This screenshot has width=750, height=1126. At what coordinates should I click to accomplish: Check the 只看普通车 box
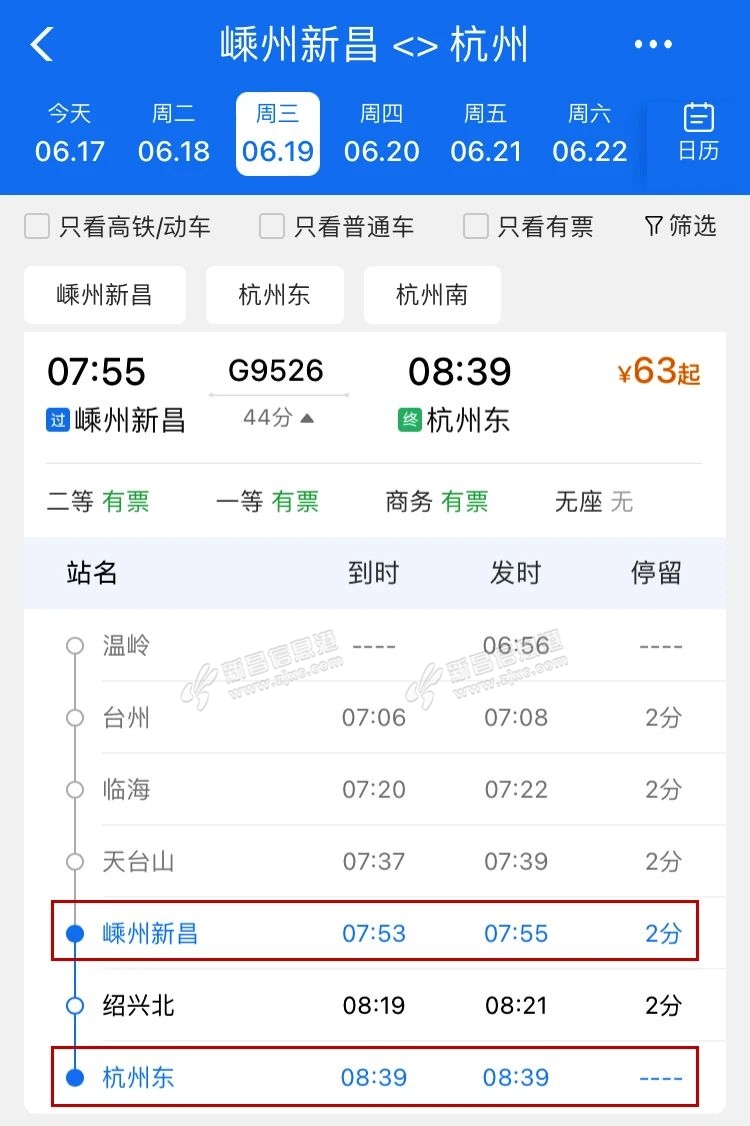coord(272,227)
